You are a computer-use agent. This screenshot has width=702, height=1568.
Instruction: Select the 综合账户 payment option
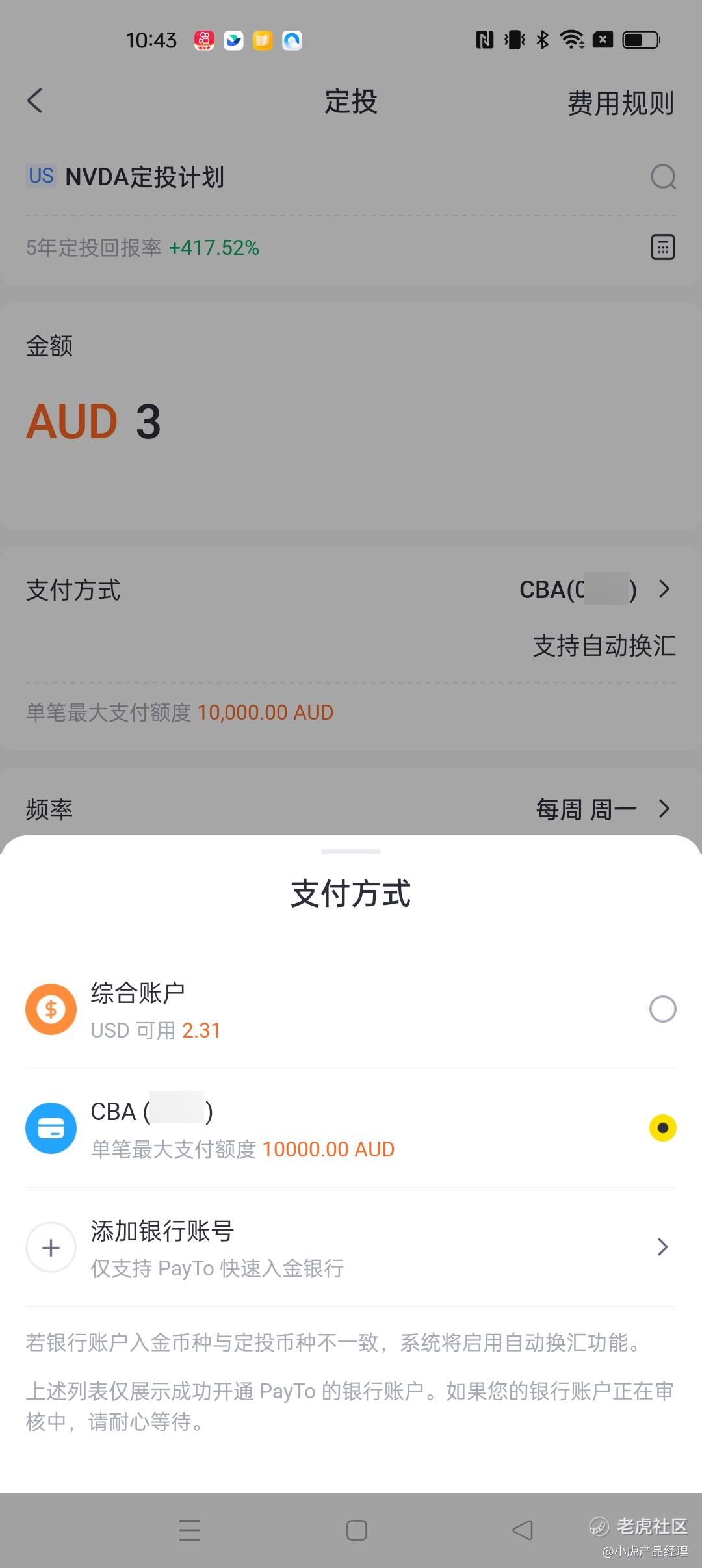[662, 1009]
